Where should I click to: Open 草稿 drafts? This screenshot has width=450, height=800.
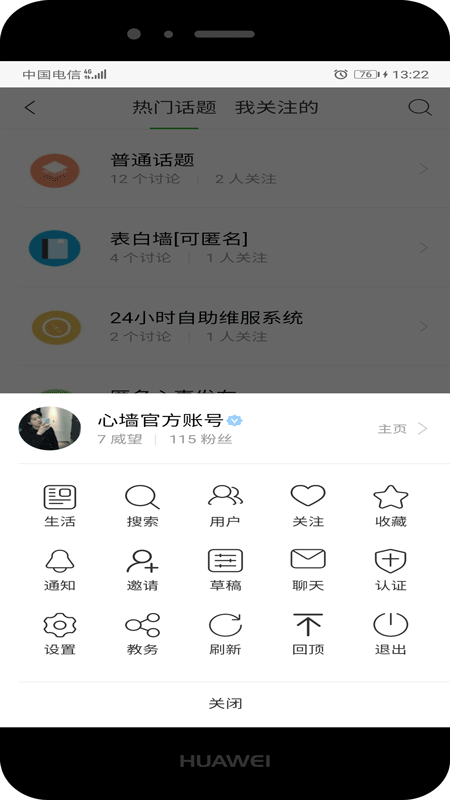click(x=225, y=570)
